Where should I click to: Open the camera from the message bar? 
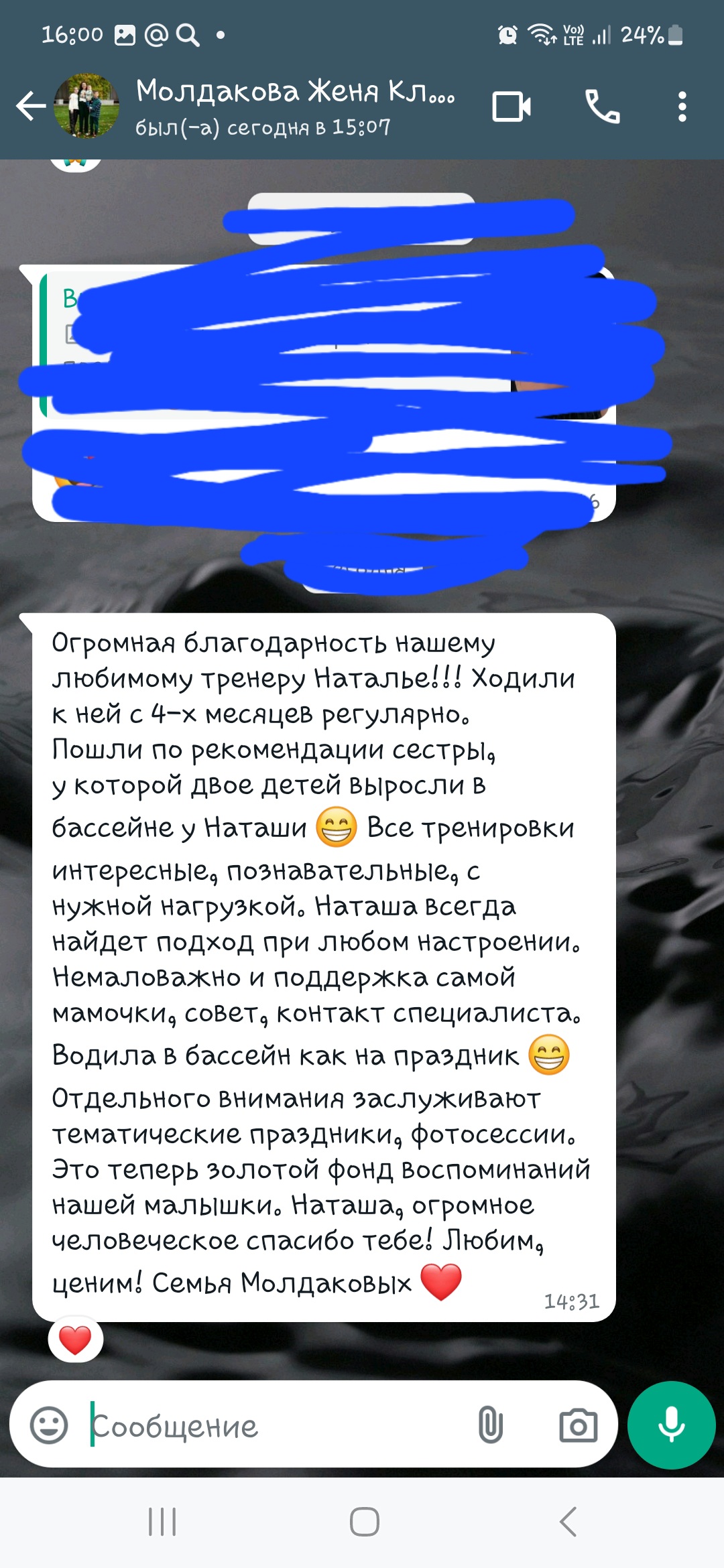(x=578, y=1425)
